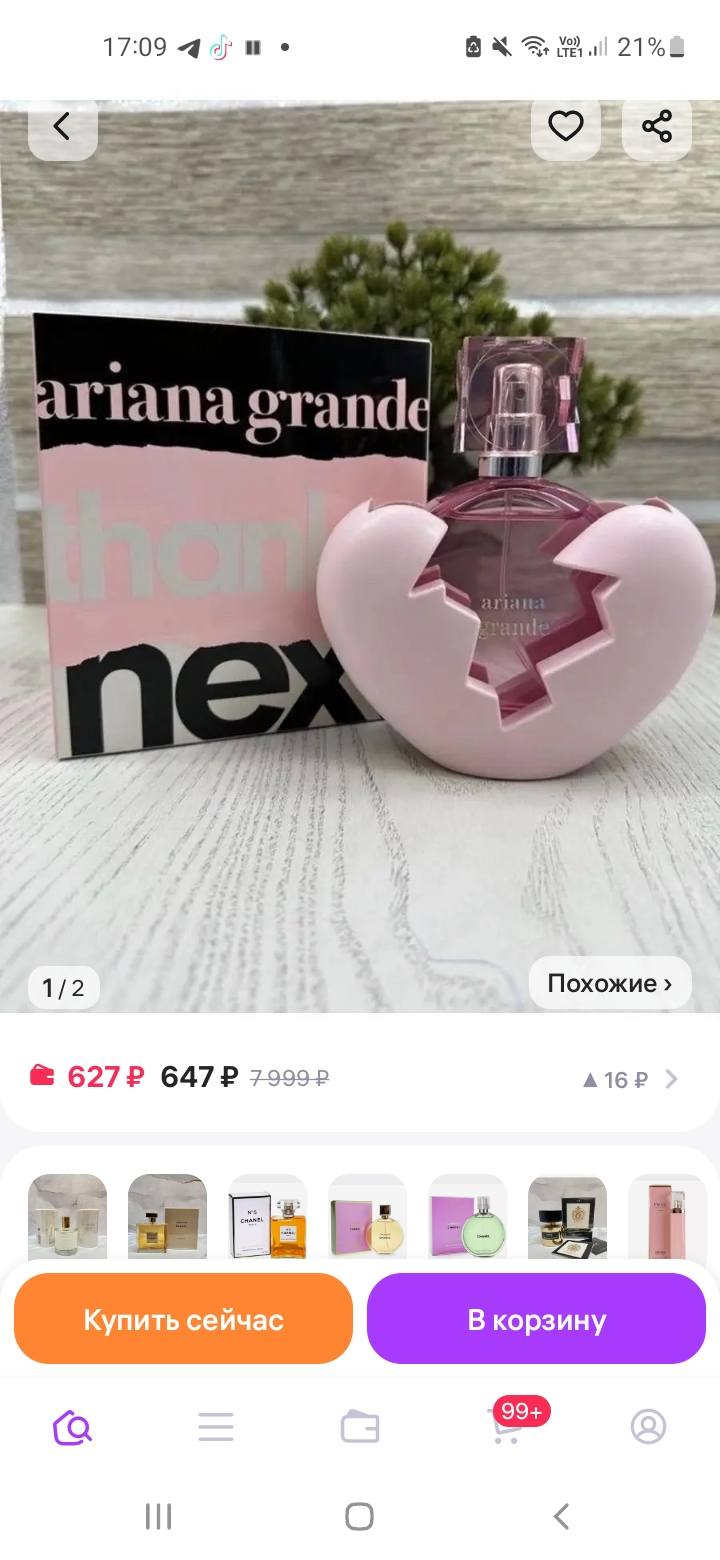The height and width of the screenshot is (1560, 720).
Task: Tap the Купить сейчас button
Action: tap(182, 1319)
